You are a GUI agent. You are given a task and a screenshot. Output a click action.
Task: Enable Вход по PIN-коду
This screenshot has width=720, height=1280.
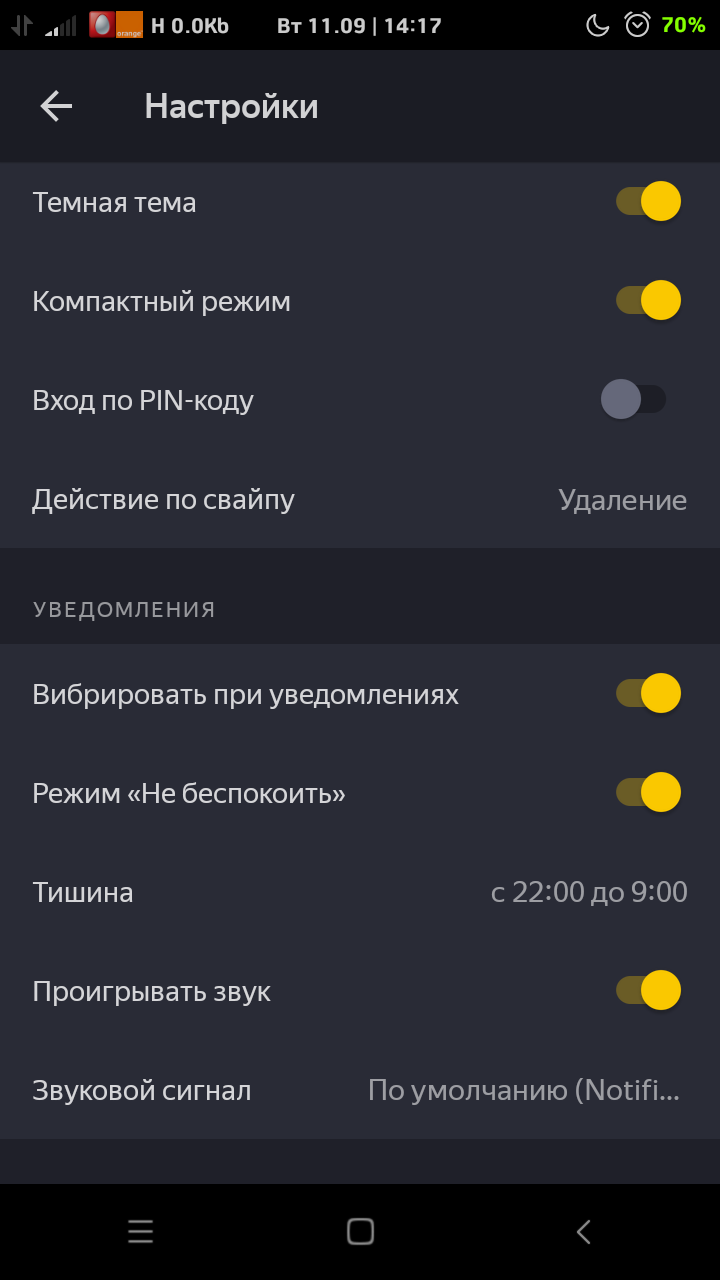point(633,399)
